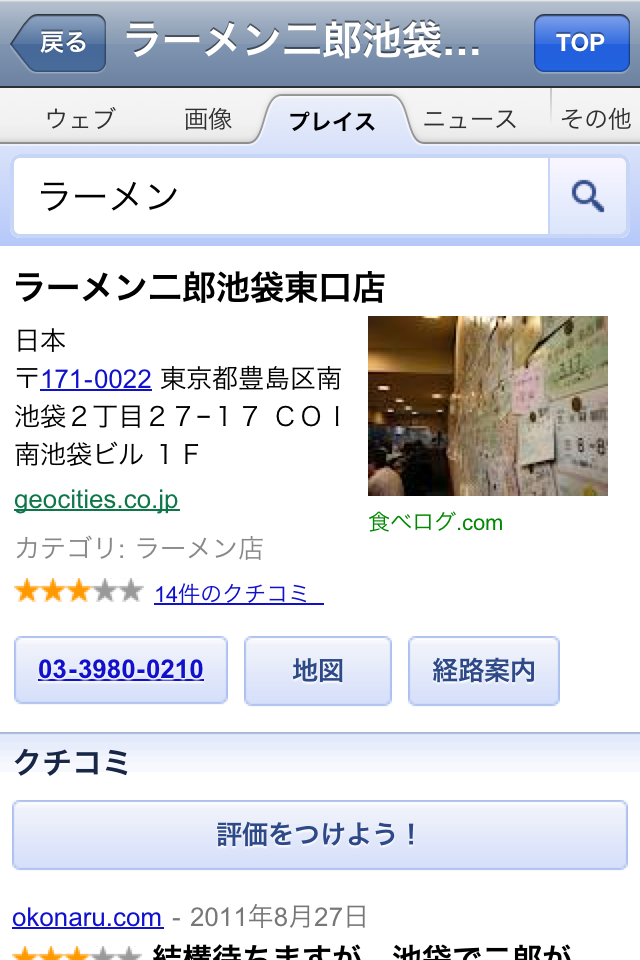Select the プレイス tab

point(332,121)
